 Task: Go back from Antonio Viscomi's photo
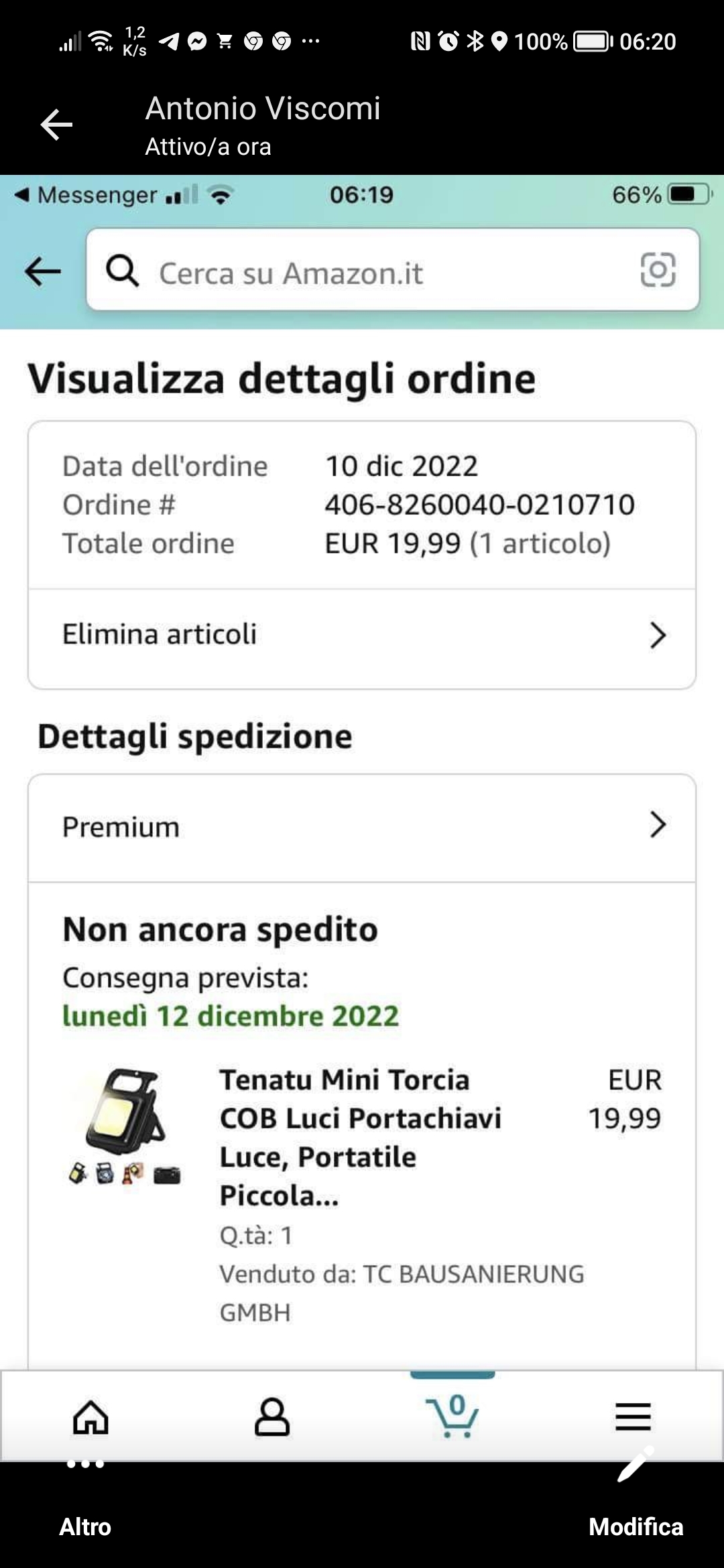click(x=56, y=125)
